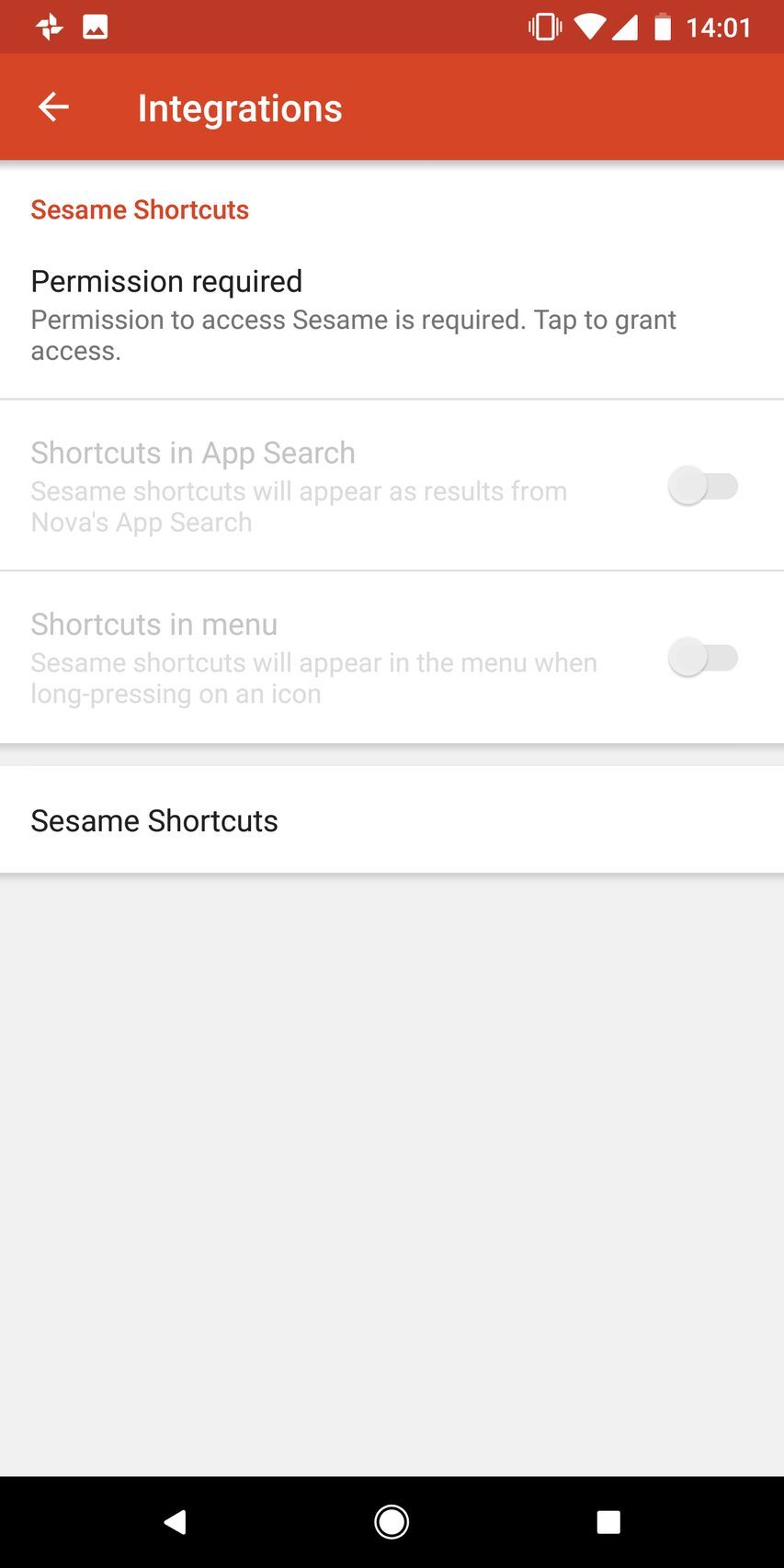Toggle the switch next to Shortcuts in App Search
The width and height of the screenshot is (784, 1568).
704,485
